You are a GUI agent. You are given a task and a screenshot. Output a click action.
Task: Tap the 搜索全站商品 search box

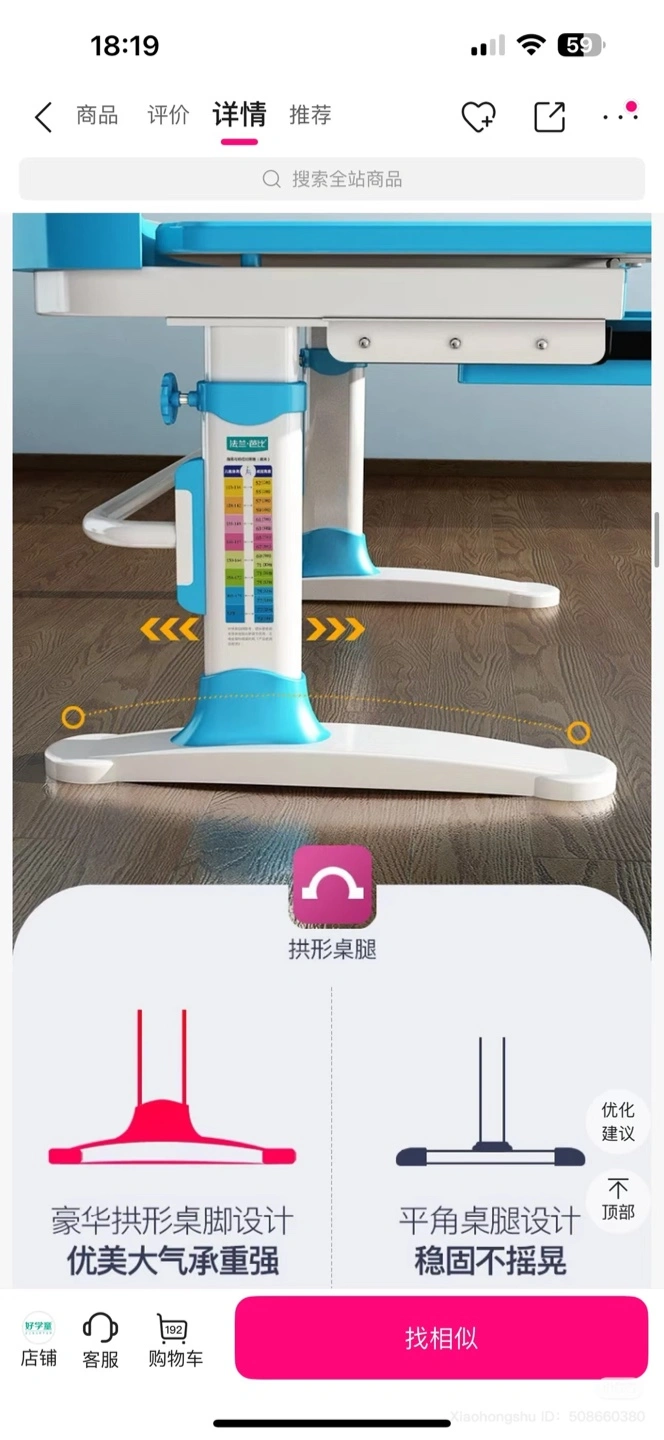[x=332, y=179]
